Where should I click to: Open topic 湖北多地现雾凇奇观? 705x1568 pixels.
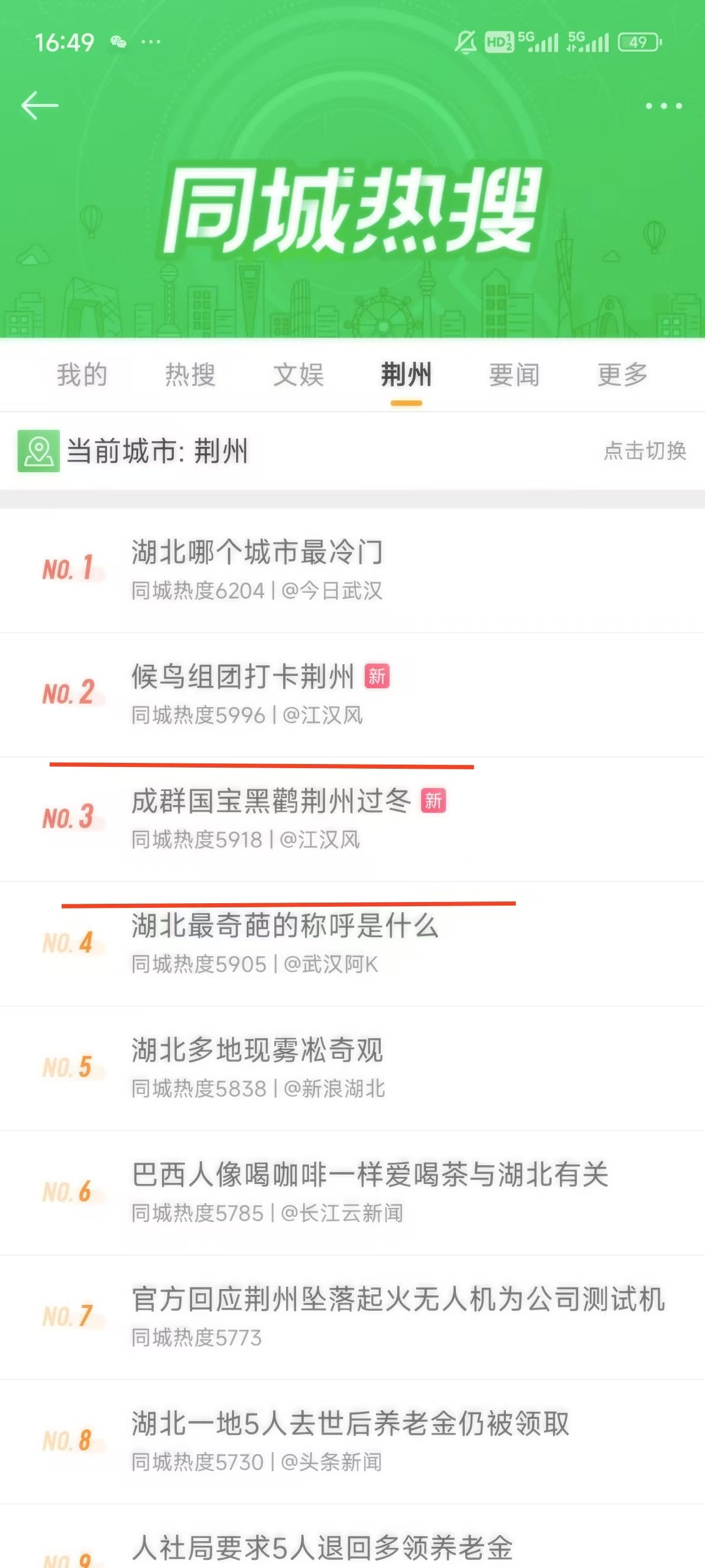coord(352,1068)
